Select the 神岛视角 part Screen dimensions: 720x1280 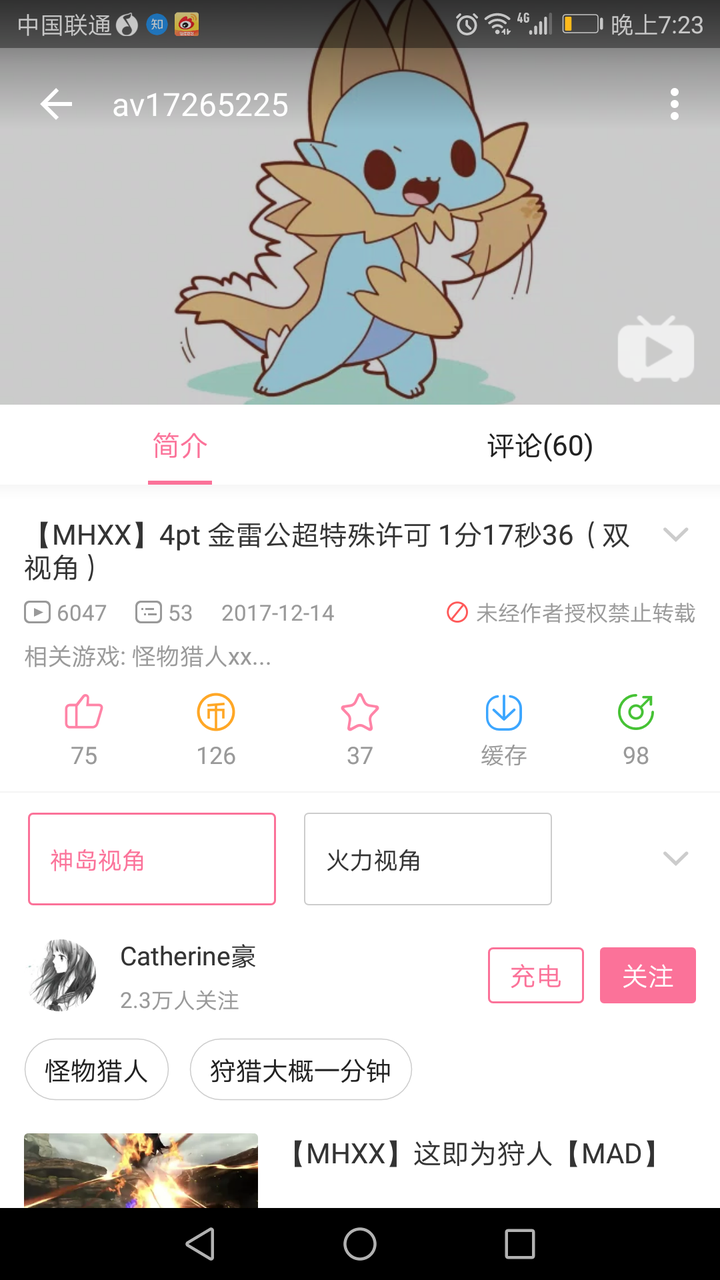(x=152, y=859)
